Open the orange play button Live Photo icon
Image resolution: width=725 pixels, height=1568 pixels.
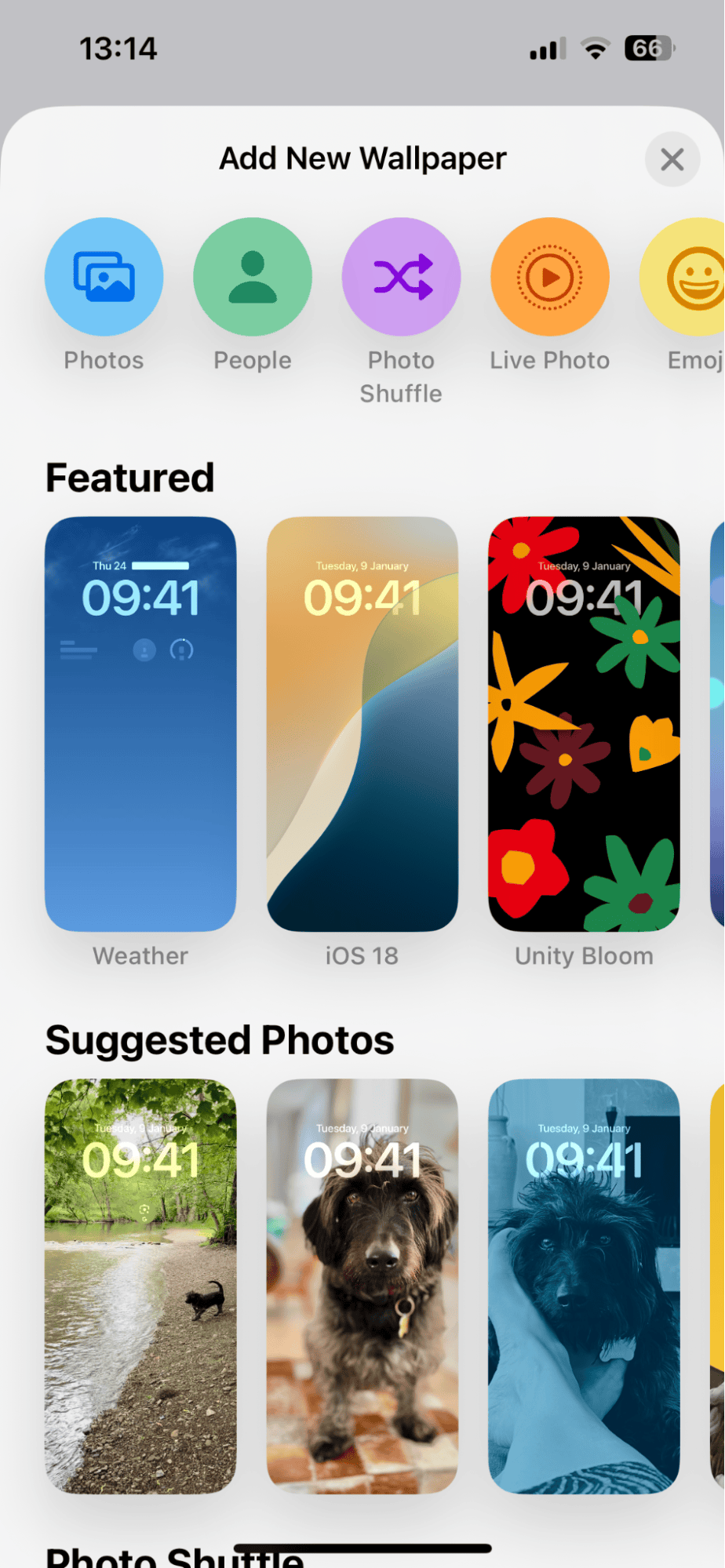(x=549, y=275)
